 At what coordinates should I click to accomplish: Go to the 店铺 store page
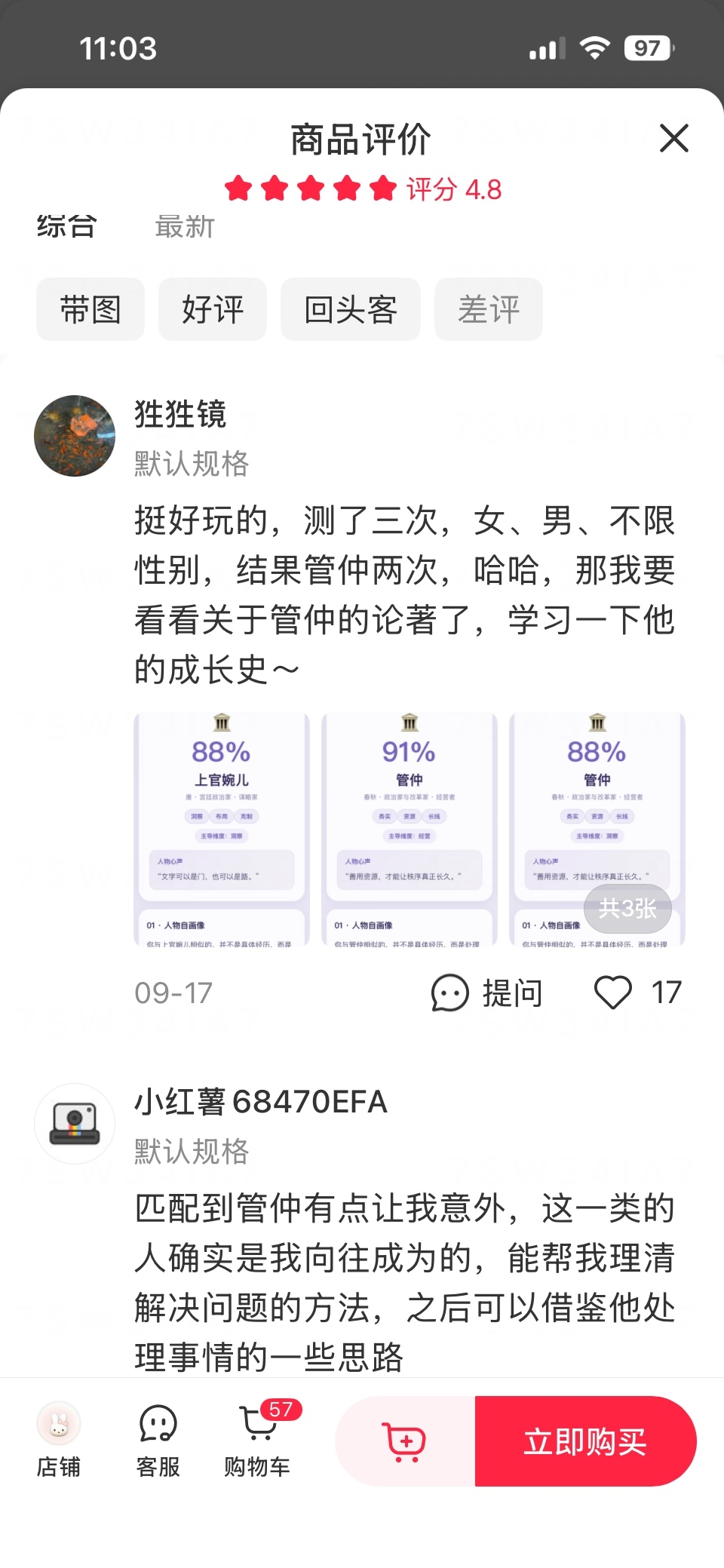59,1441
